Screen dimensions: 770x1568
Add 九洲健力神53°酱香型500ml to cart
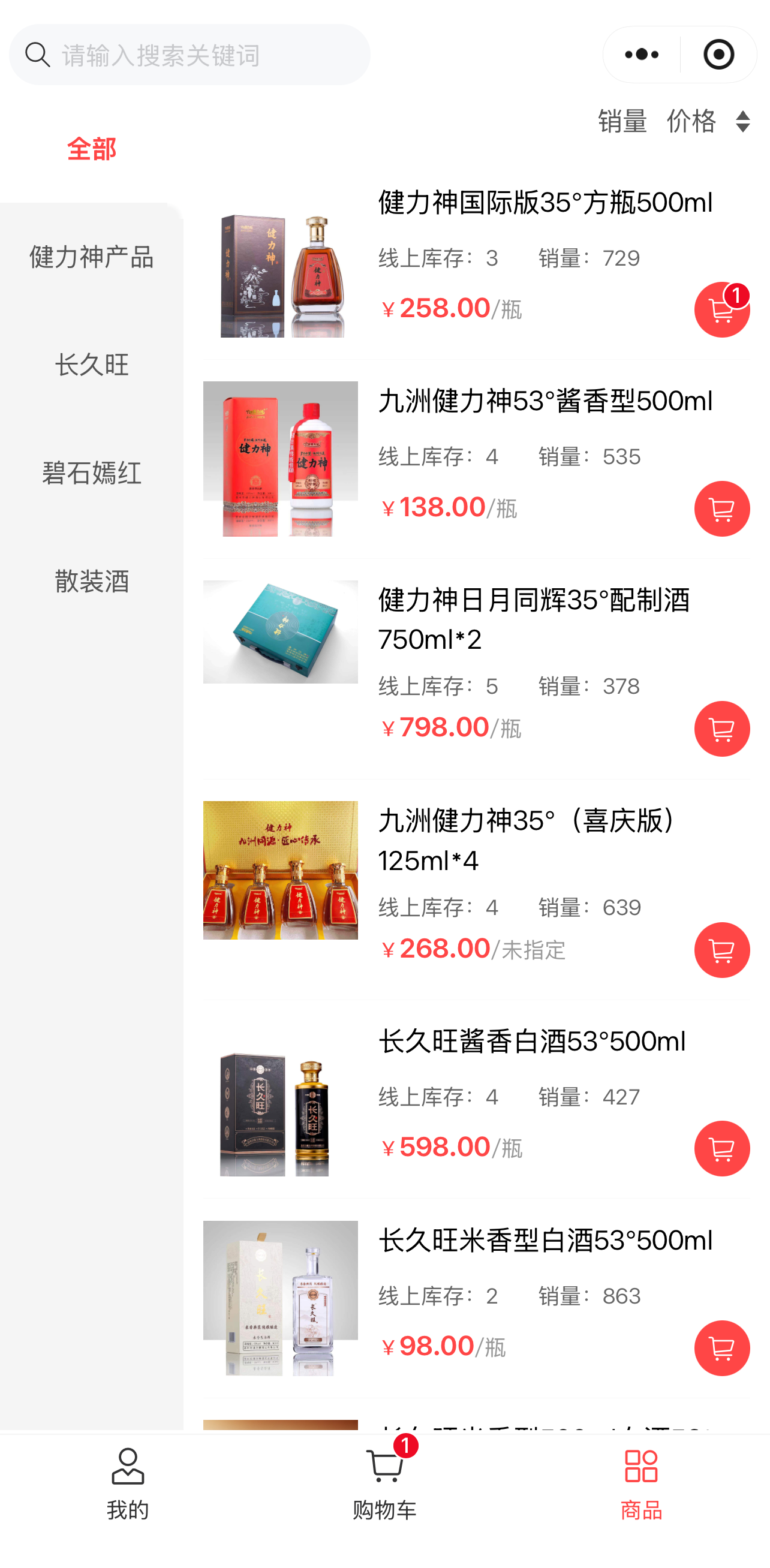point(721,509)
